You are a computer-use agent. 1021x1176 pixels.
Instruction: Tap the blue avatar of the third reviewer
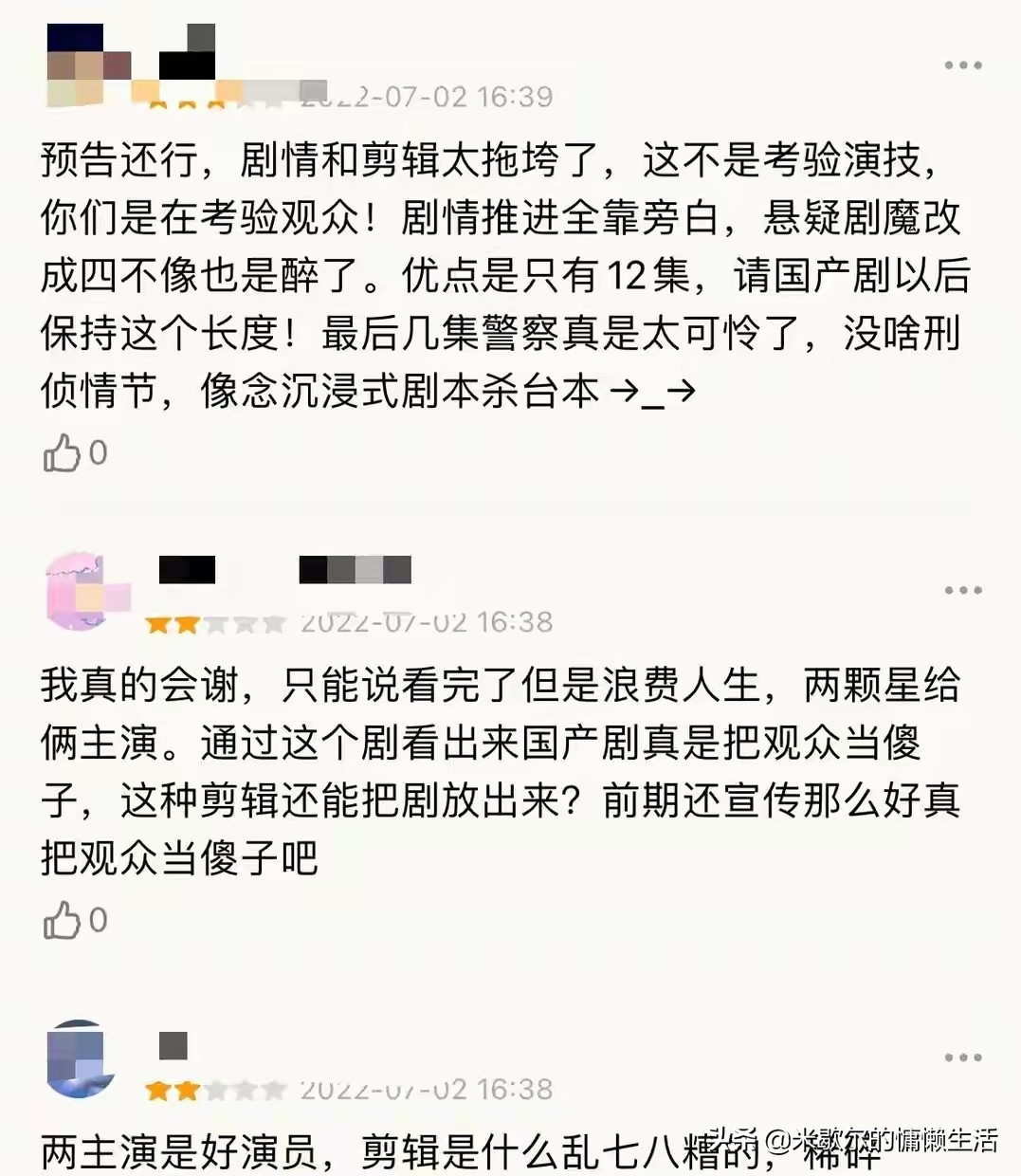pos(81,1057)
